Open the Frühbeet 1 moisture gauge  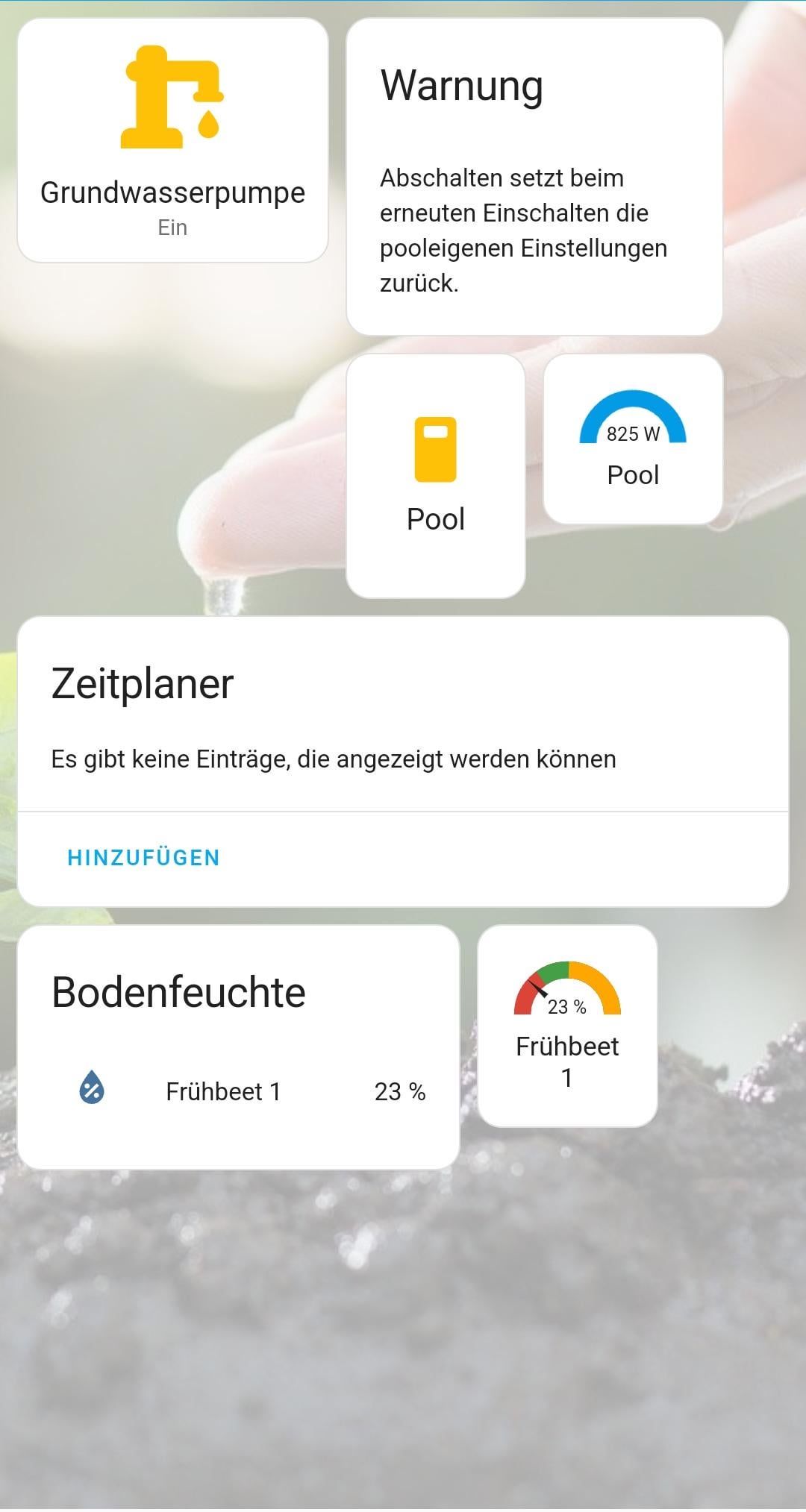(567, 1026)
